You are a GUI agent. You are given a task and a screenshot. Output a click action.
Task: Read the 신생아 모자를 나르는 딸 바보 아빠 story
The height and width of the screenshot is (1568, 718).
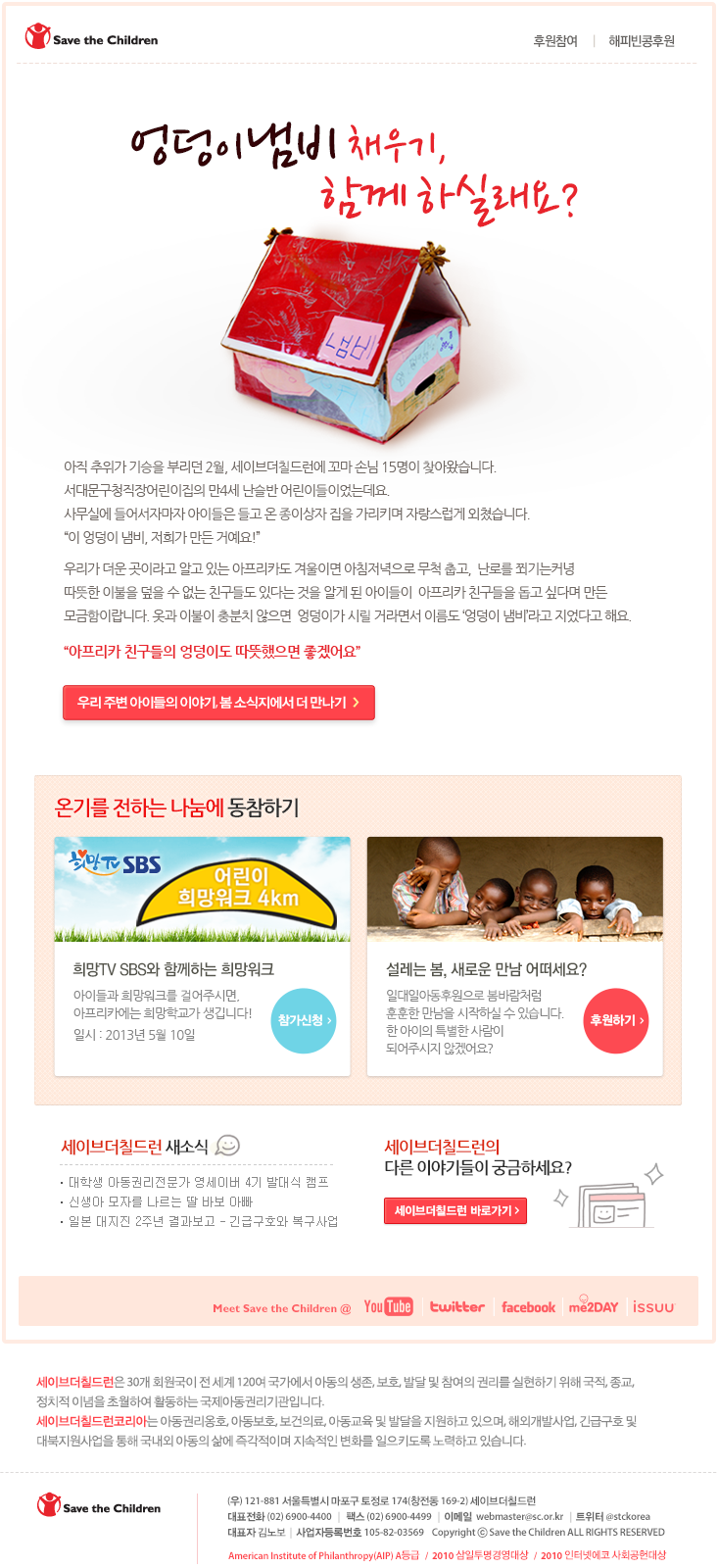pos(160,1201)
